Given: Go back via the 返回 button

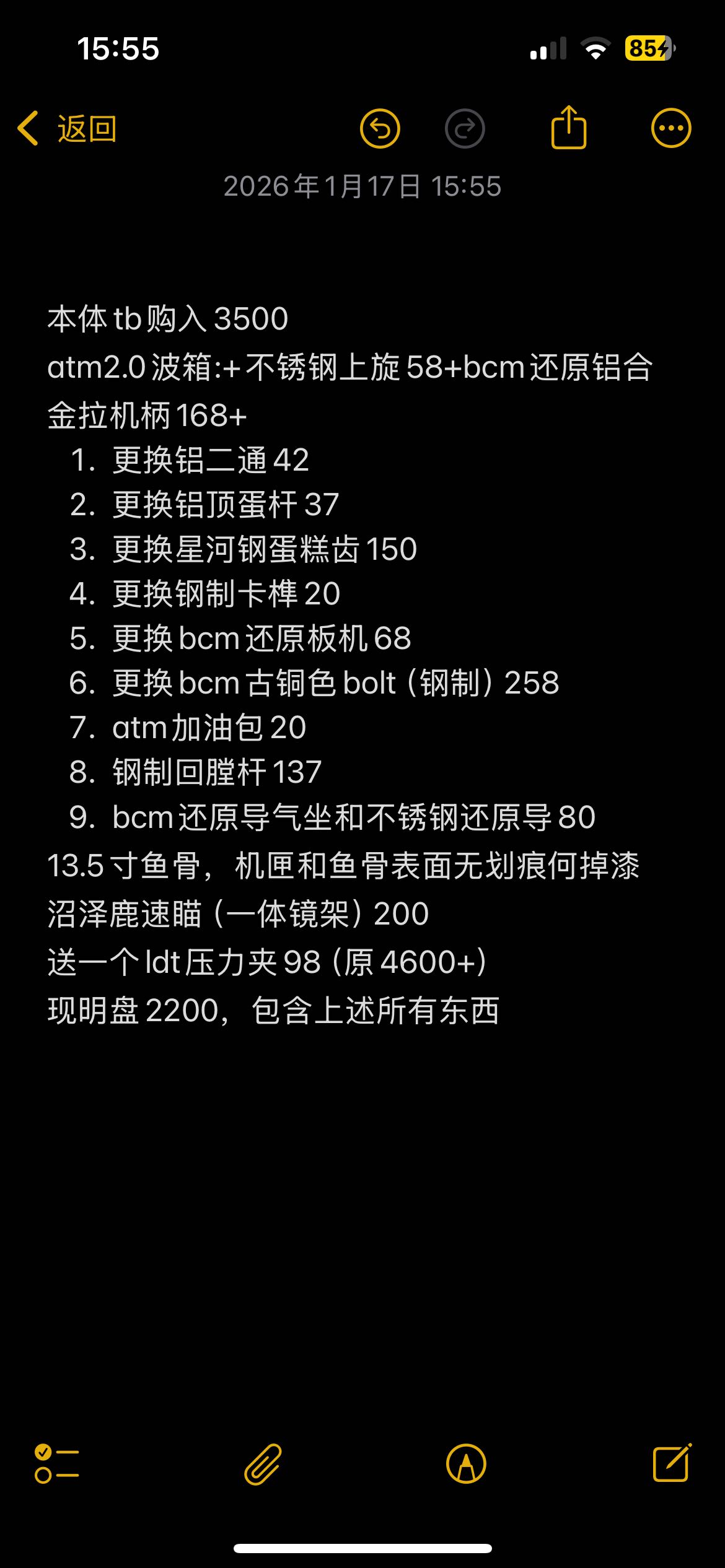Looking at the screenshot, I should [67, 129].
